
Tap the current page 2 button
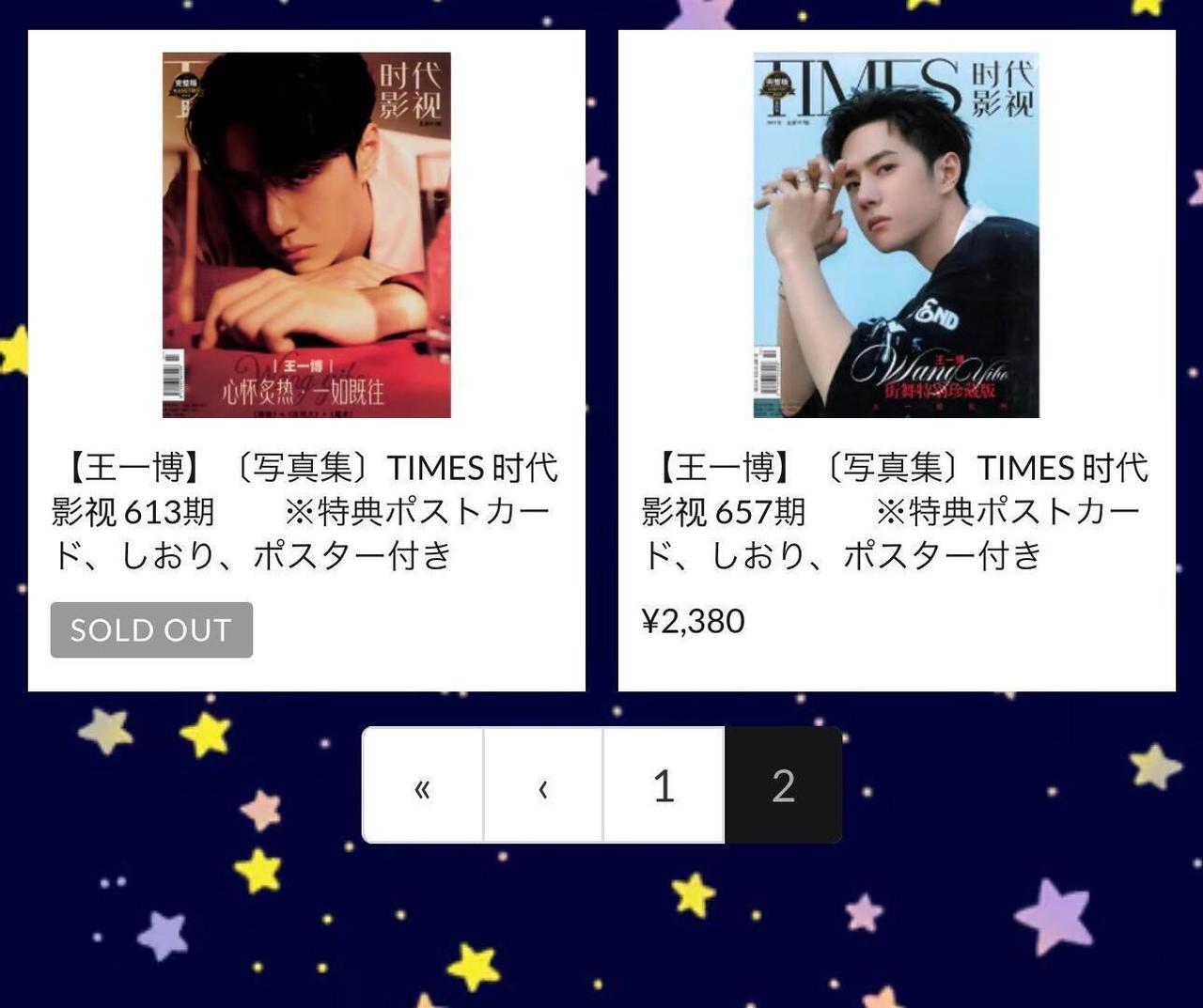coord(783,785)
